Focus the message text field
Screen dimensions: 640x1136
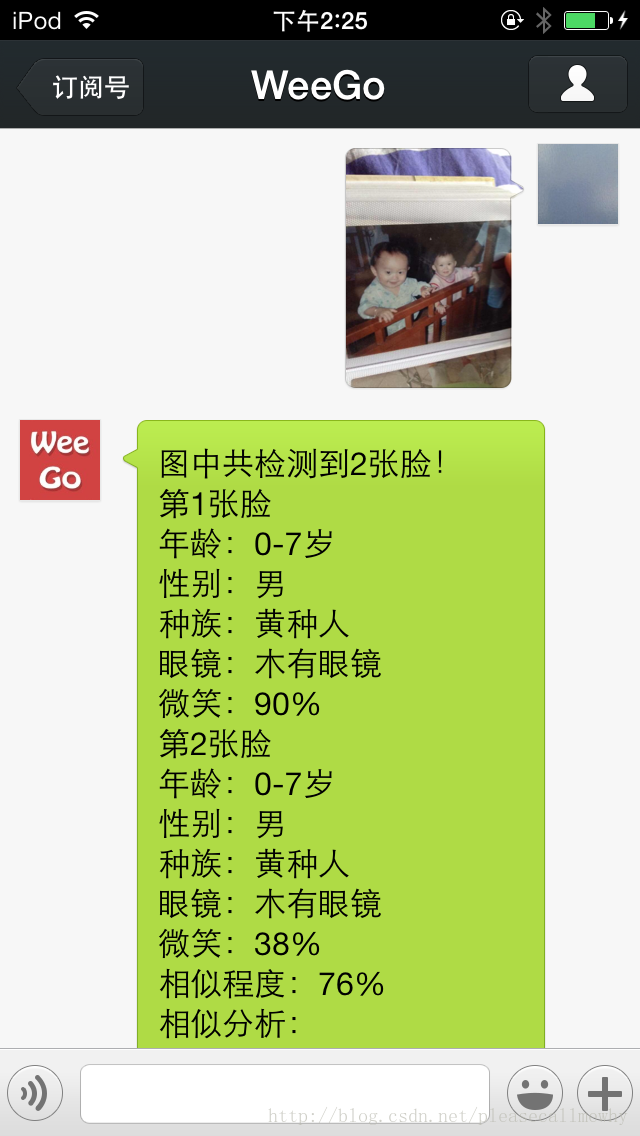click(x=285, y=1094)
